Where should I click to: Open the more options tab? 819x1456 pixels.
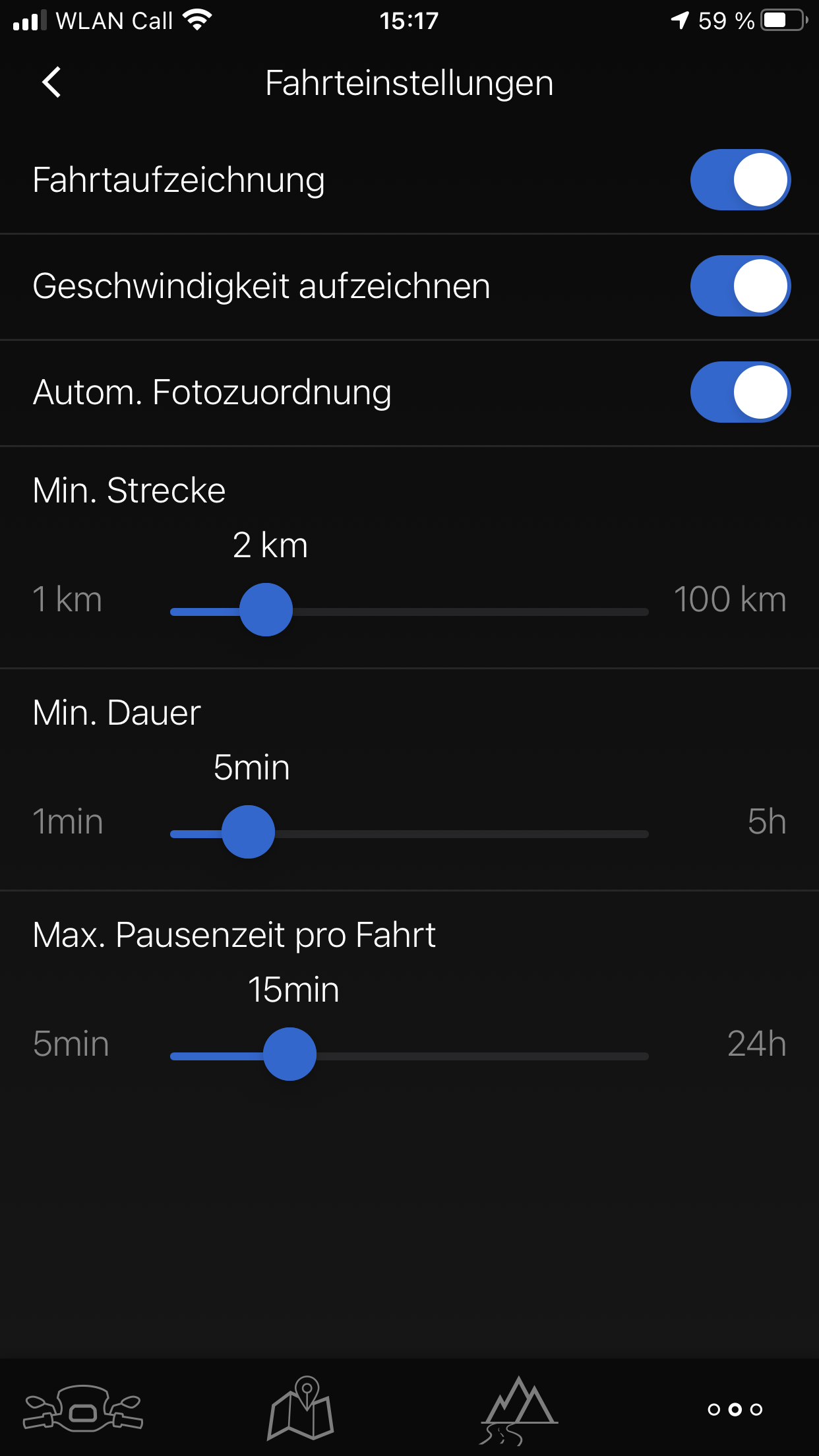tap(735, 1409)
